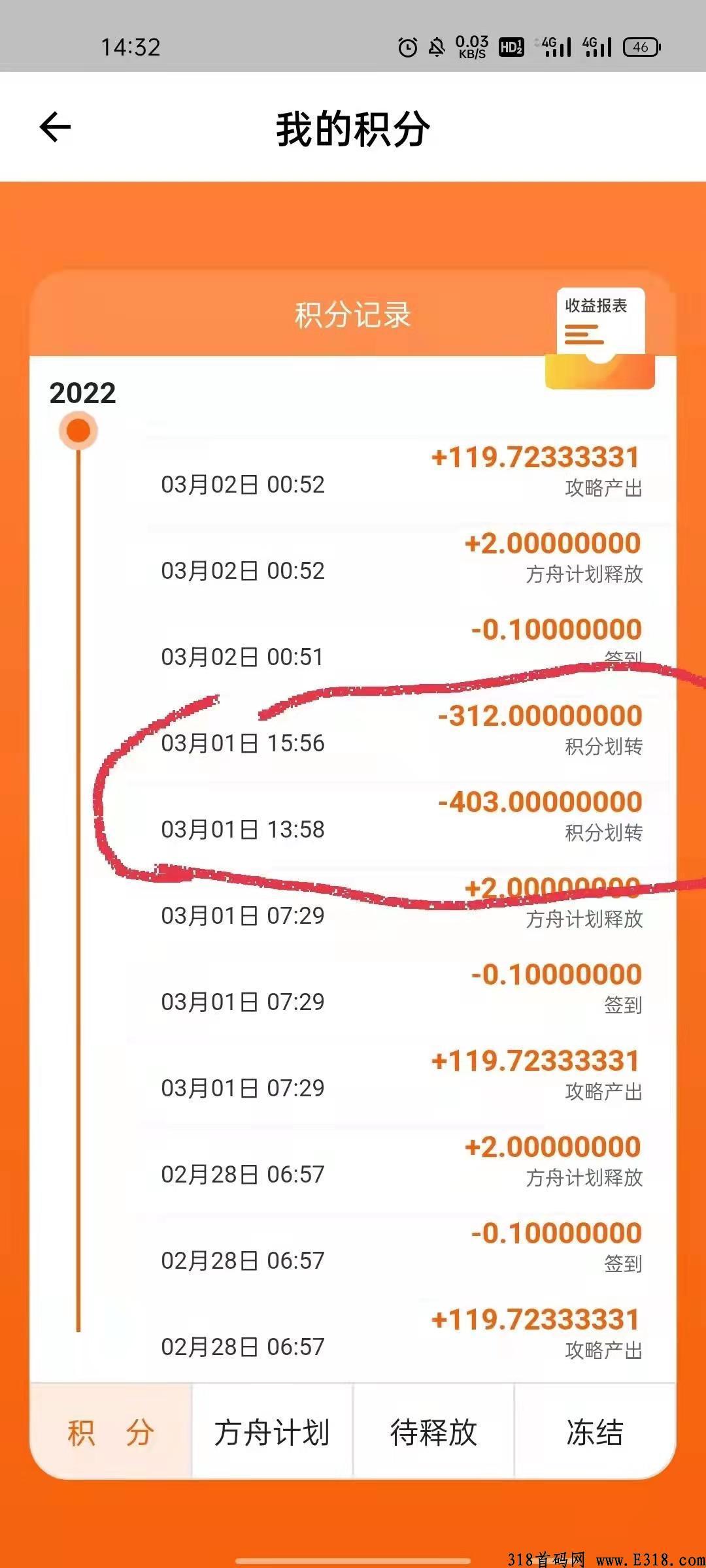Viewport: 706px width, 1568px height.
Task: Open the 收益报表 earnings report
Action: pos(597,321)
